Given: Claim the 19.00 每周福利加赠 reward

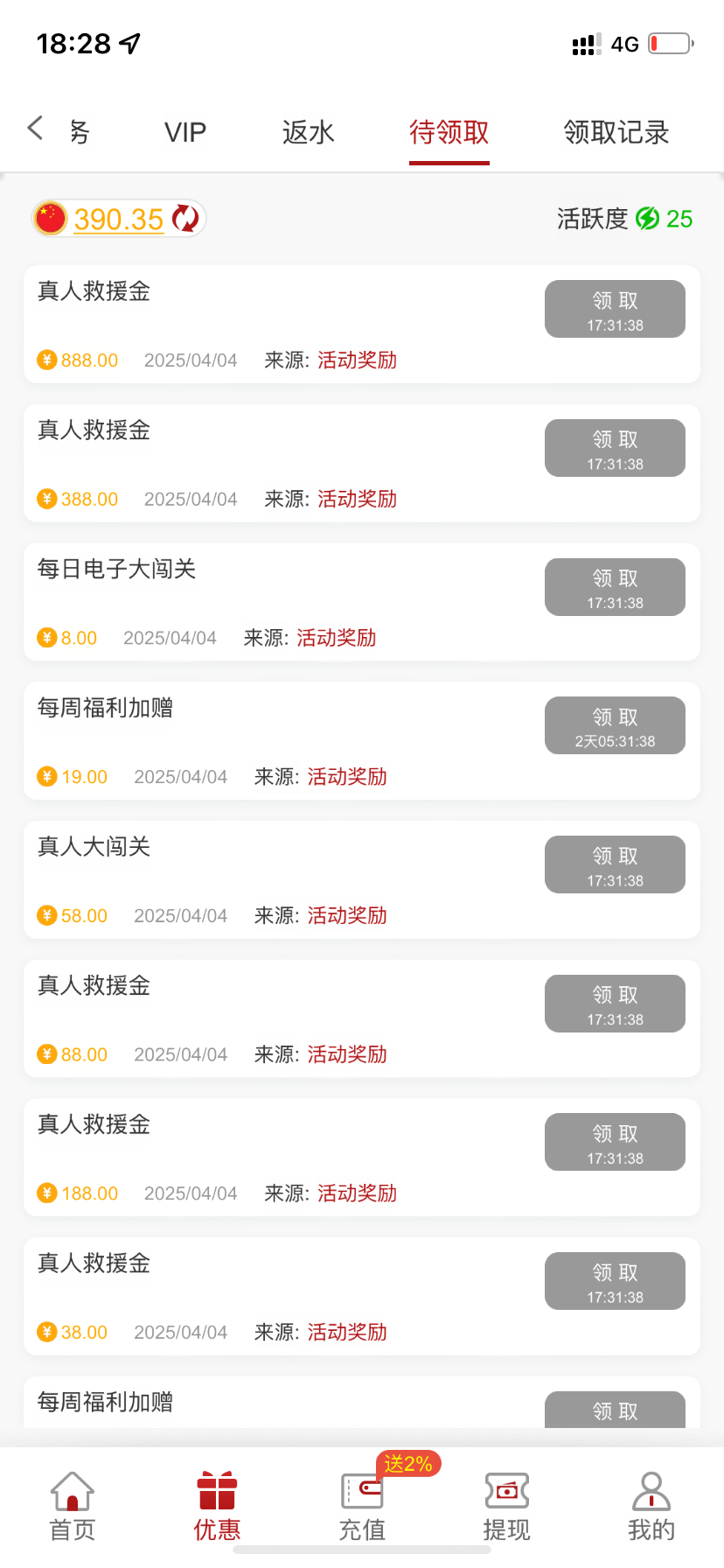Looking at the screenshot, I should pyautogui.click(x=615, y=725).
